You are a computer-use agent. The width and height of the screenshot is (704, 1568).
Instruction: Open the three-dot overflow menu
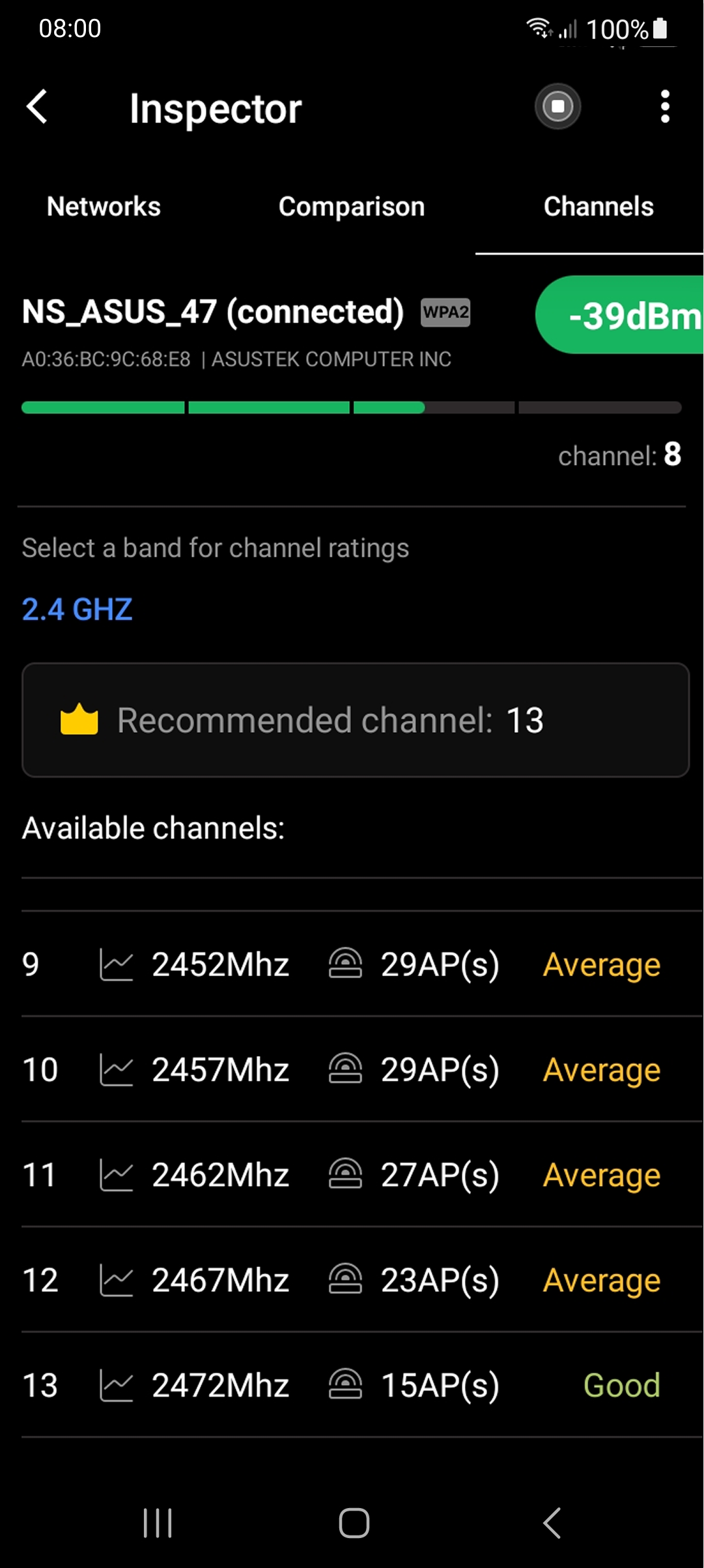click(664, 107)
